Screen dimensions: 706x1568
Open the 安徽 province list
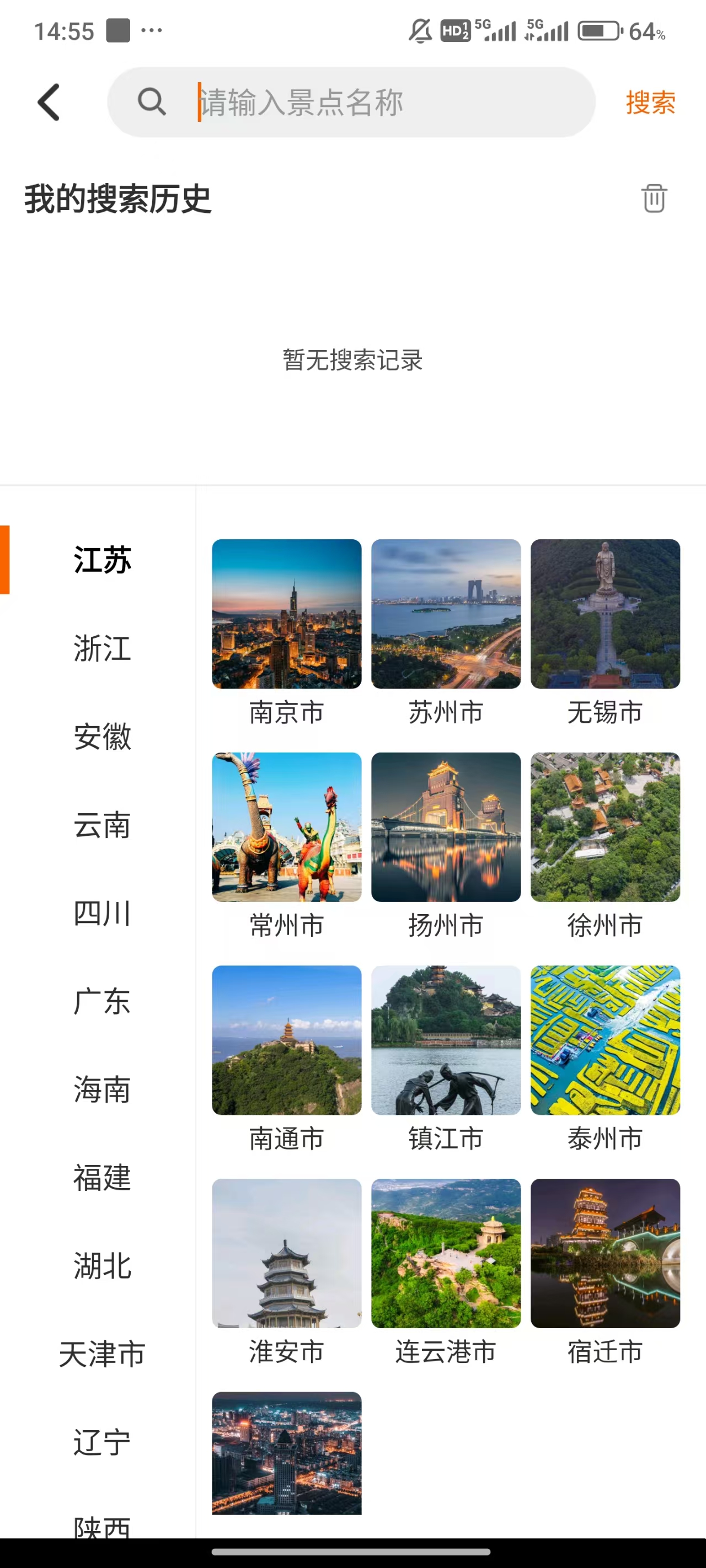(101, 738)
